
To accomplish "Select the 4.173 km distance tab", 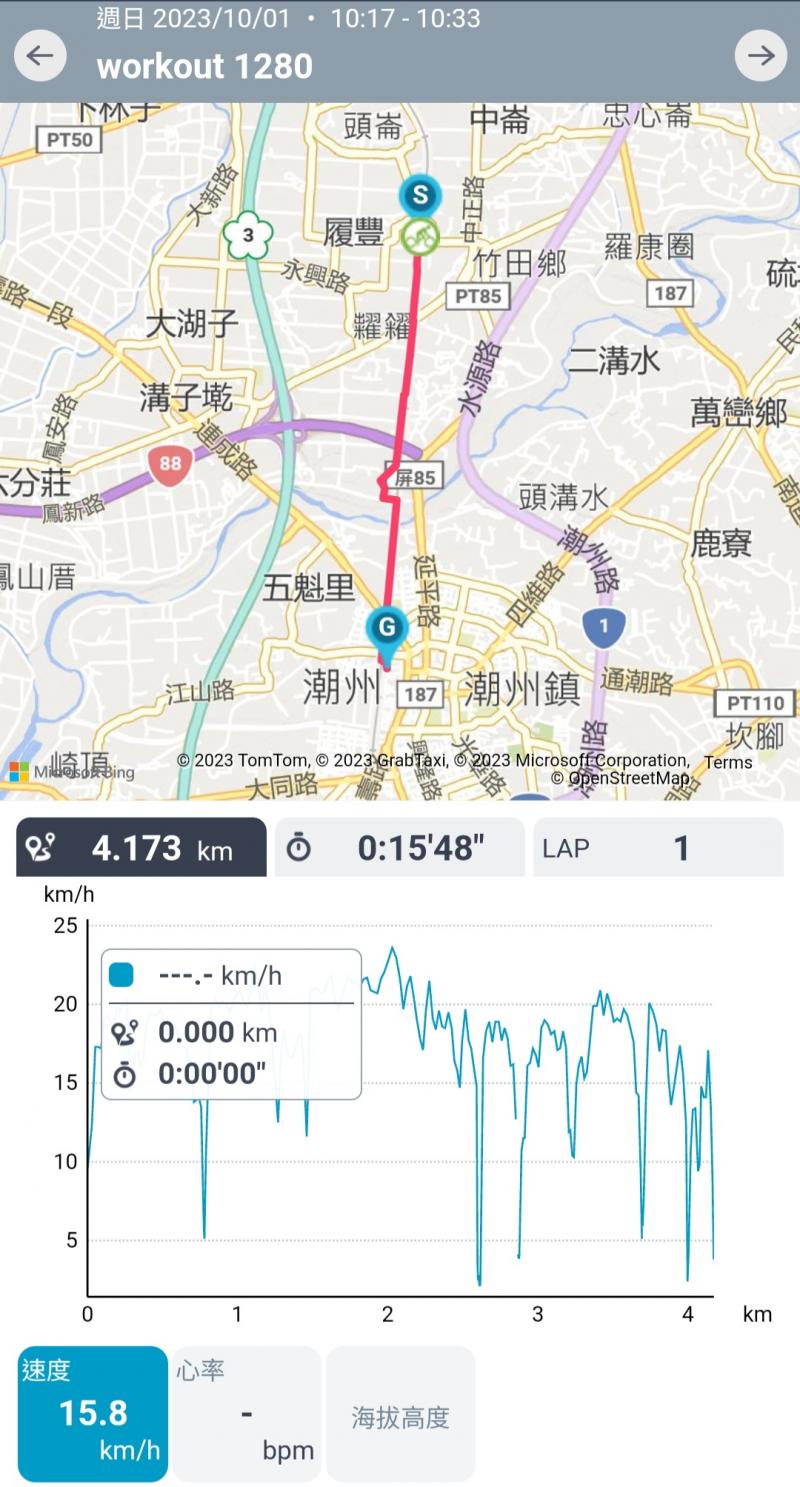I will pyautogui.click(x=141, y=848).
